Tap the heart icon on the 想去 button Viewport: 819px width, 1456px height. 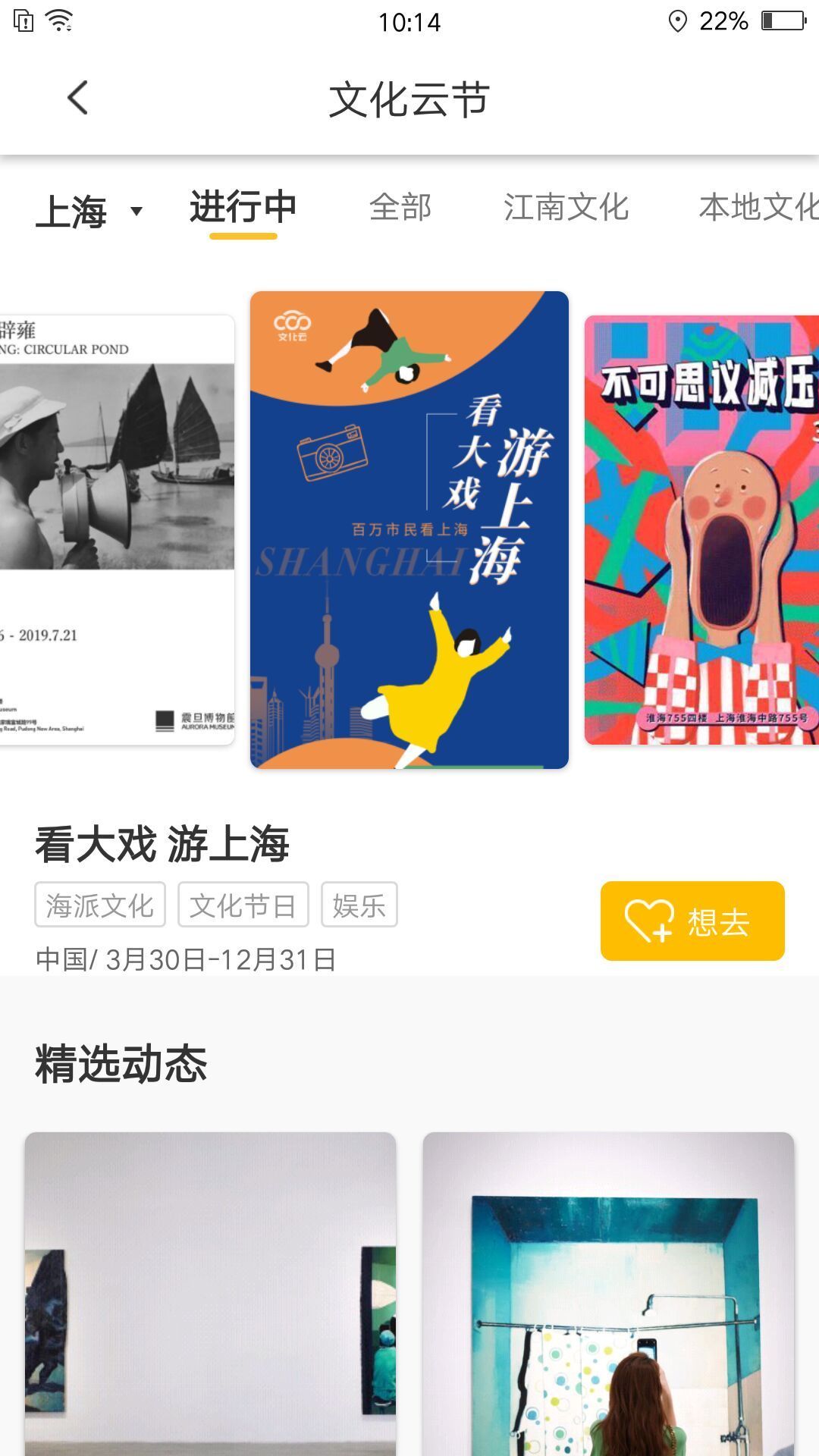click(648, 918)
